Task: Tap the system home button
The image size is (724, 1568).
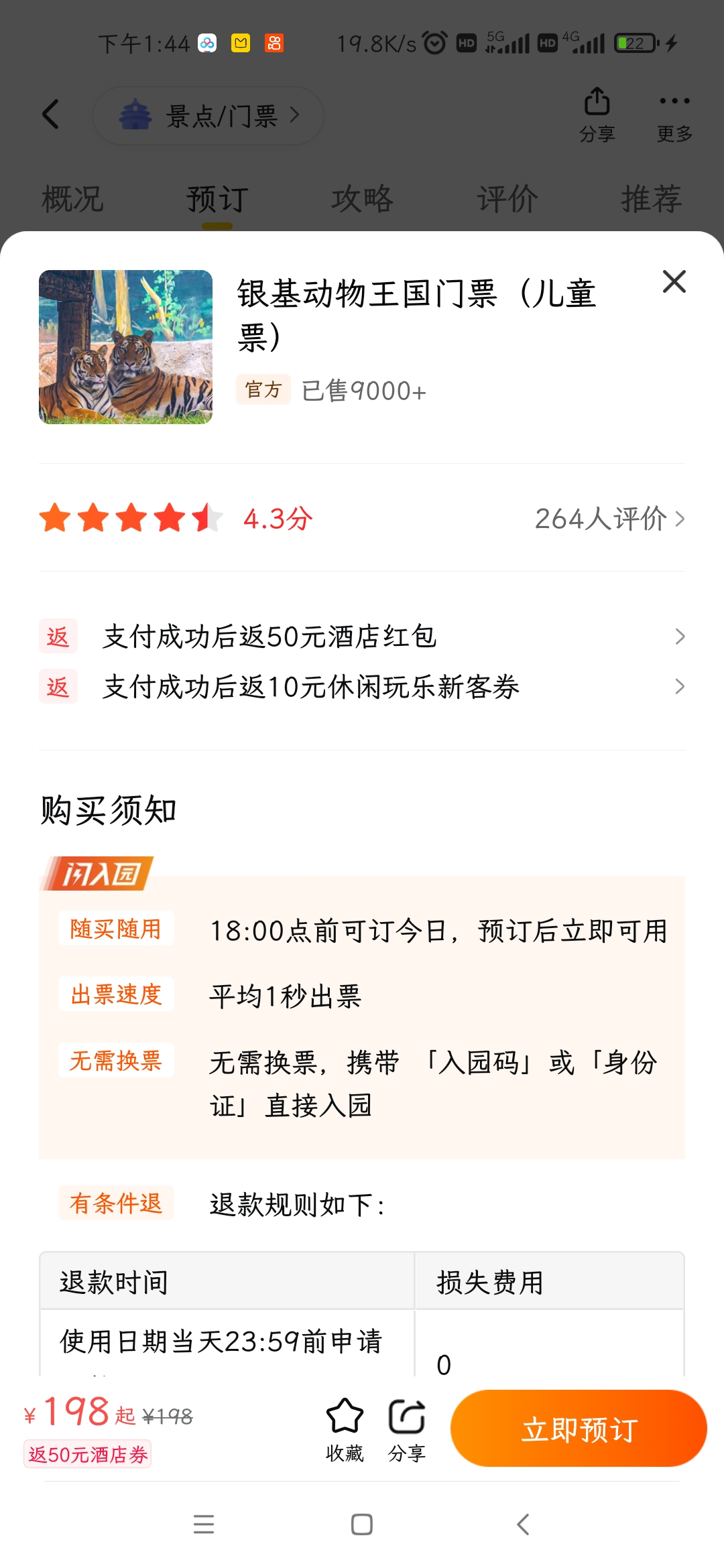Action: 362,1524
